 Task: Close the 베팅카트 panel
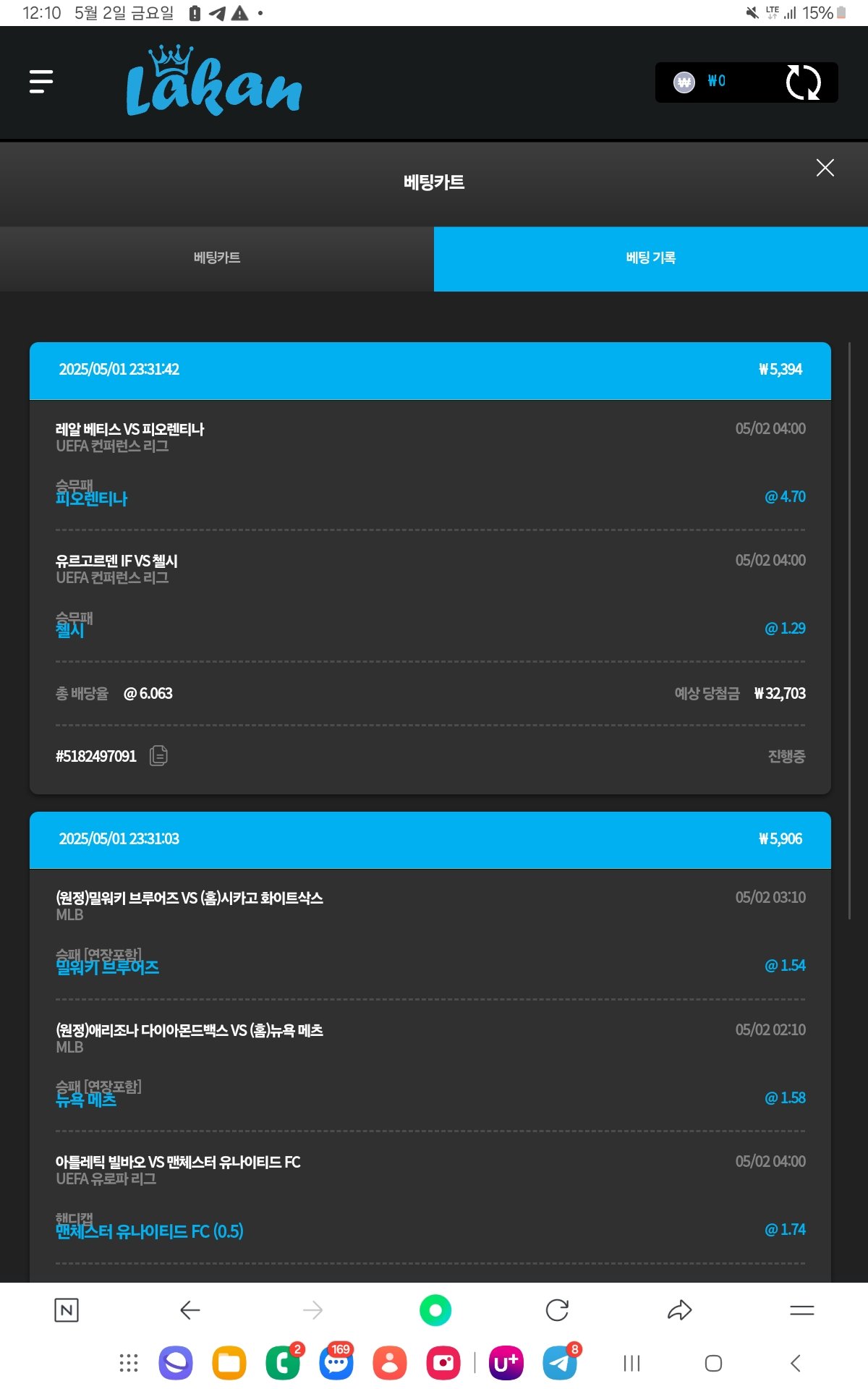pyautogui.click(x=825, y=168)
